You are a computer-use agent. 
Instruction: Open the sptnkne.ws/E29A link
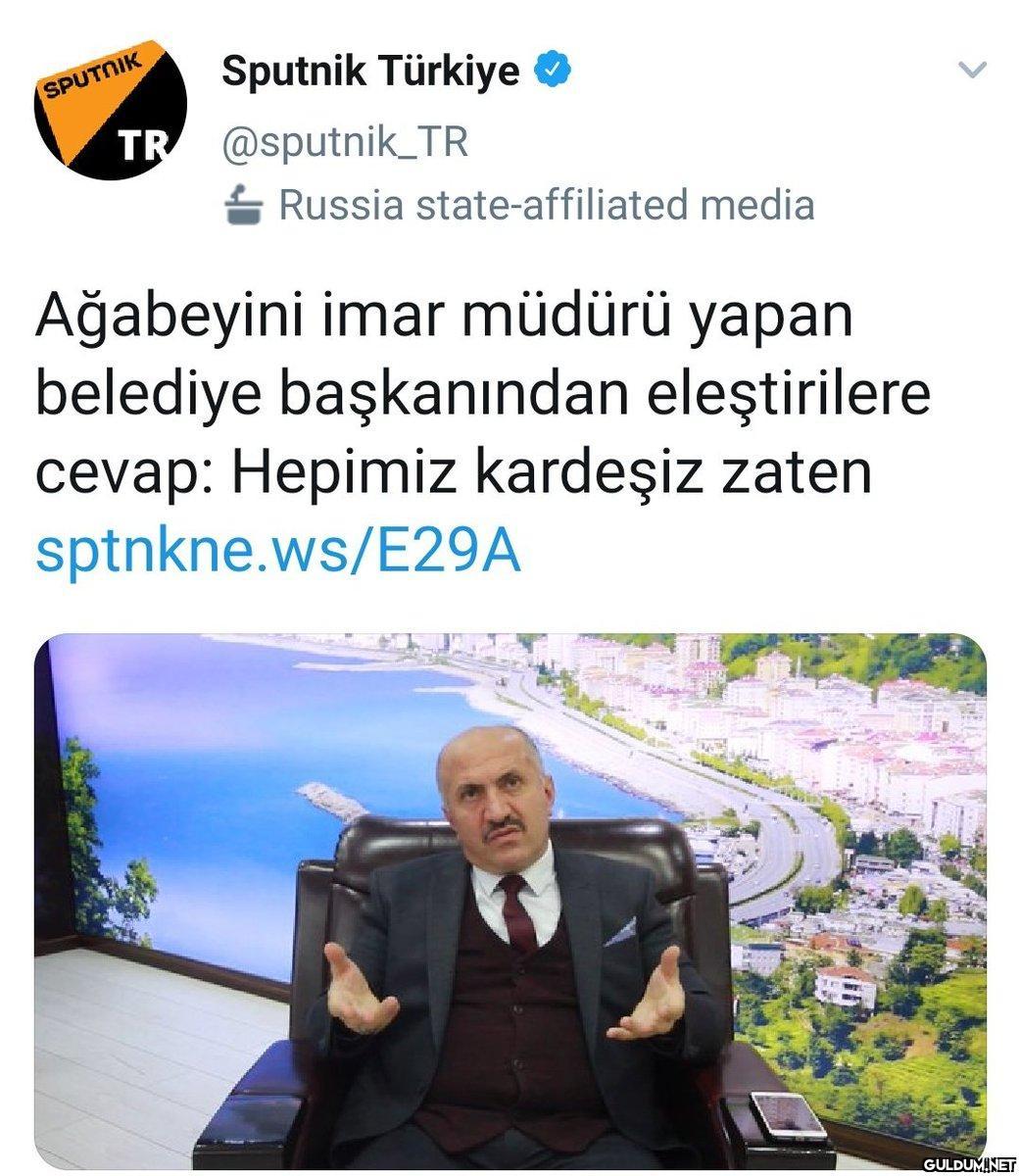tap(277, 554)
